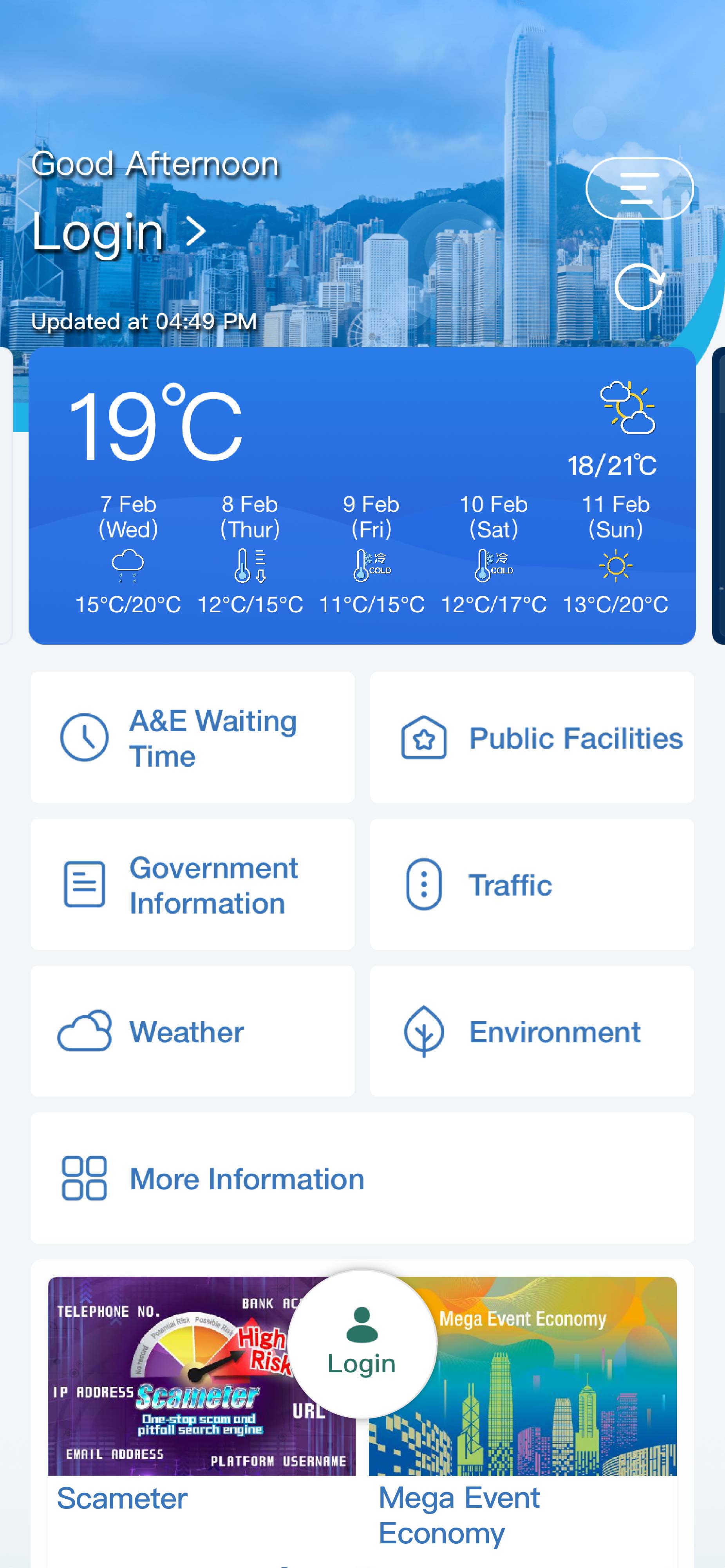
Task: Open Public Facilities
Action: pyautogui.click(x=531, y=737)
